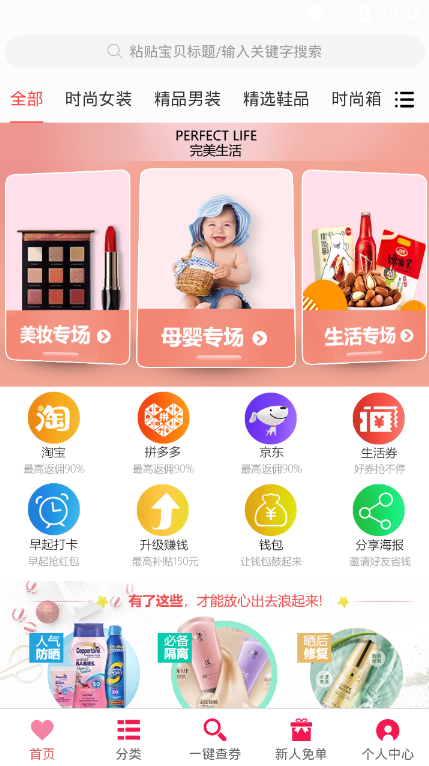The image size is (429, 766).
Task: Open 新人免单 in bottom navigation
Action: [x=301, y=739]
